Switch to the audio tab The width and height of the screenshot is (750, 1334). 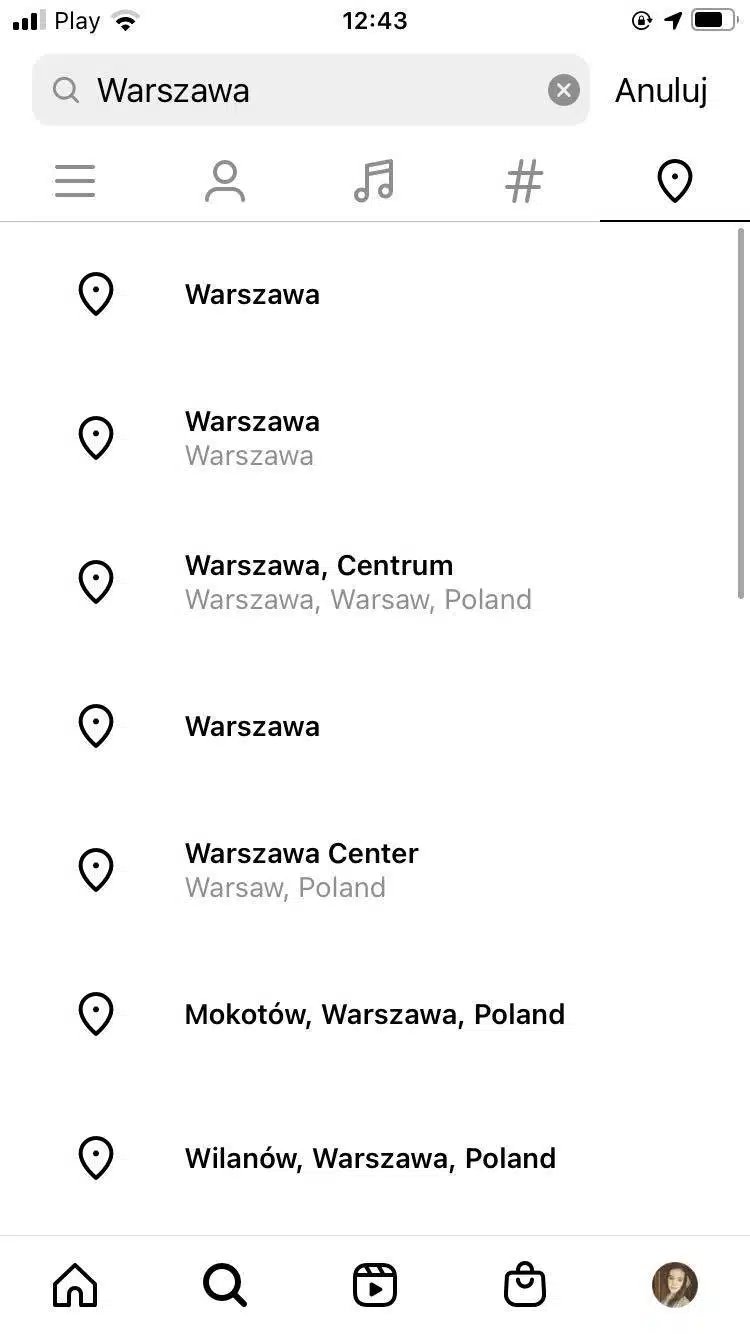click(374, 182)
